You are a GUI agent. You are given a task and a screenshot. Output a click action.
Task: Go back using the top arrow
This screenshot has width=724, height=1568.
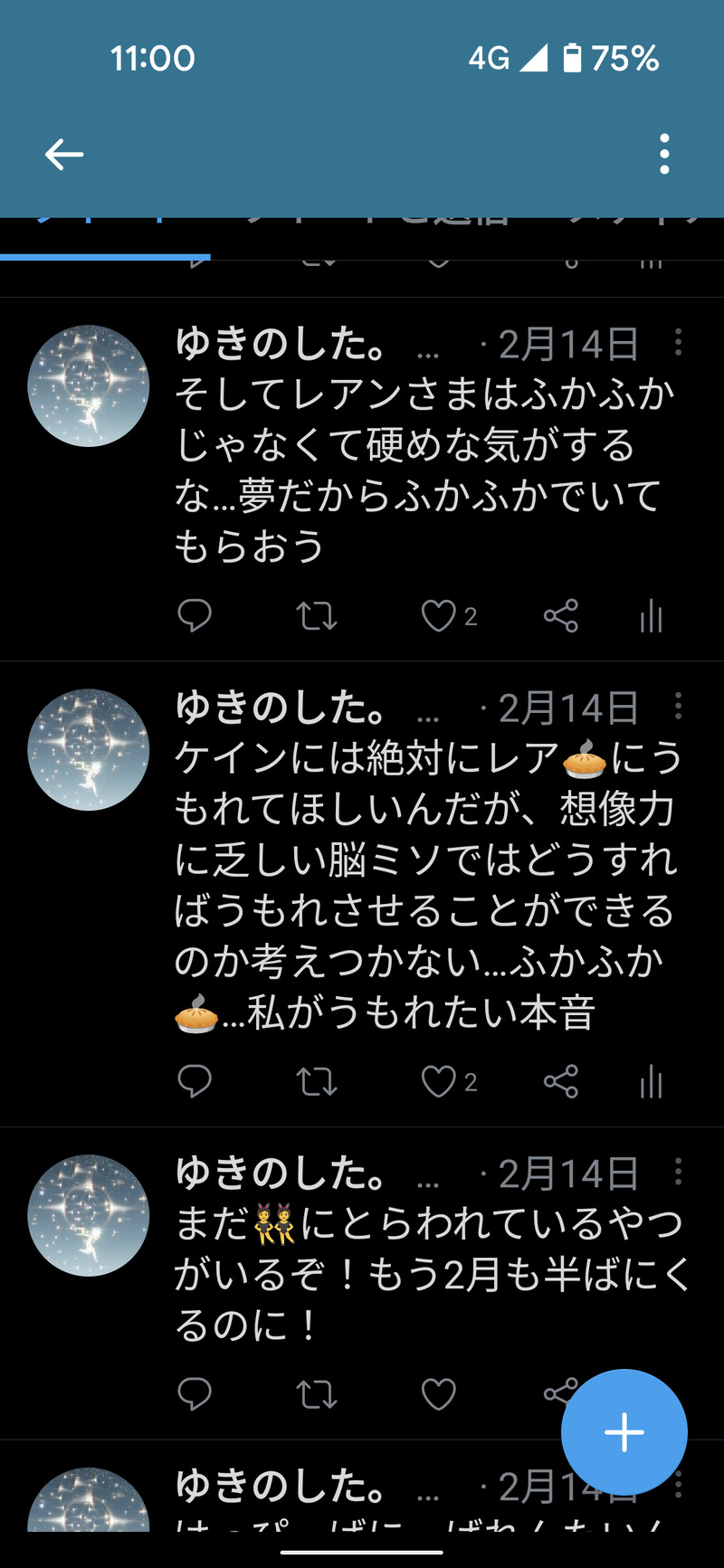pyautogui.click(x=64, y=155)
